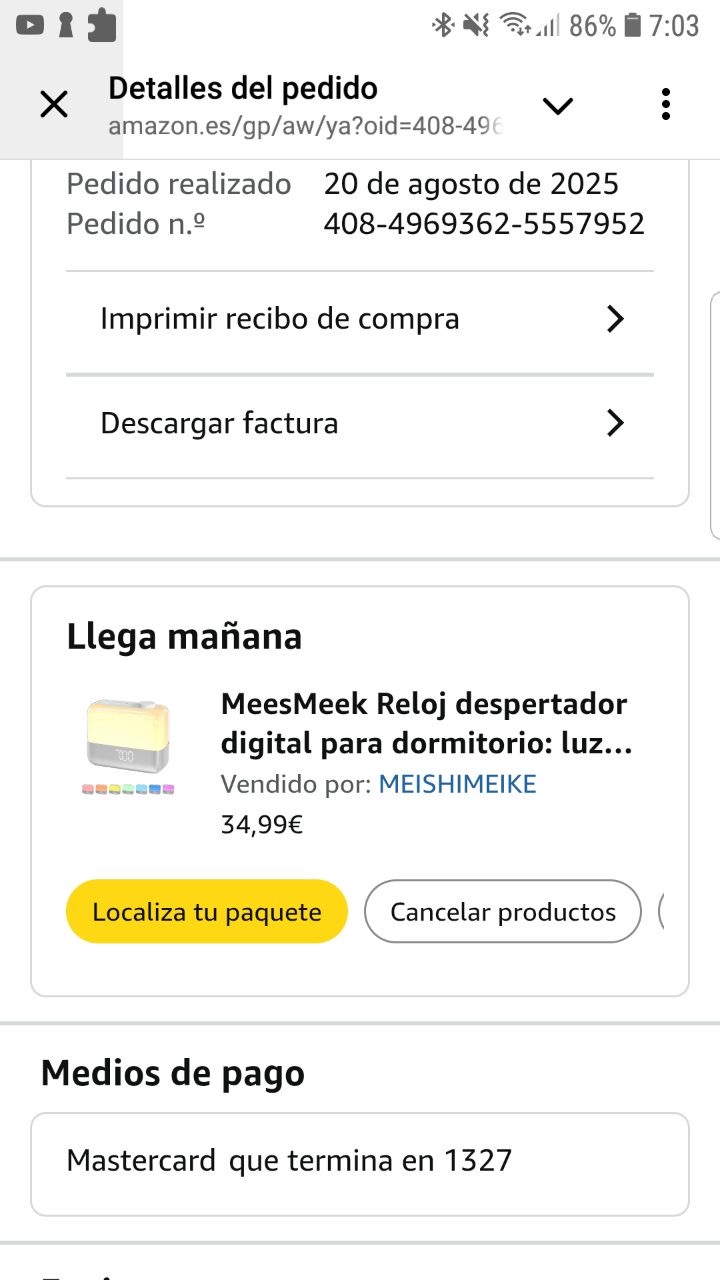Open the three-dot overflow menu
This screenshot has height=1280, width=720.
tap(666, 104)
